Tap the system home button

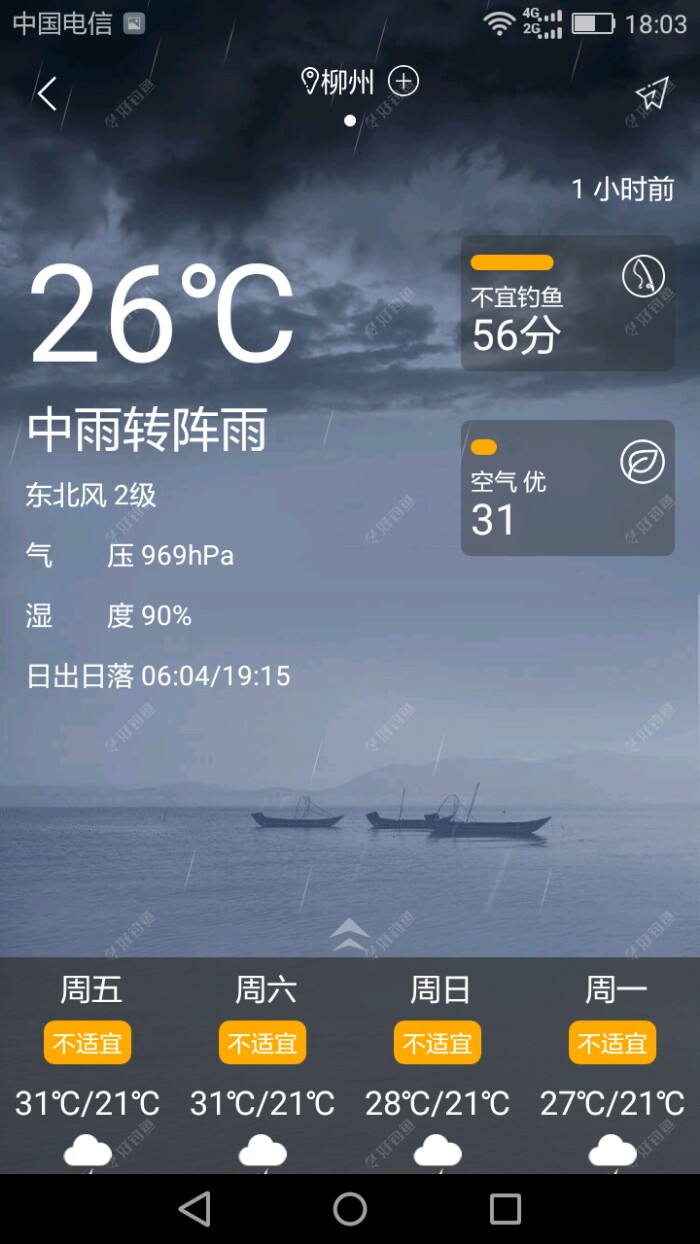pos(350,1208)
